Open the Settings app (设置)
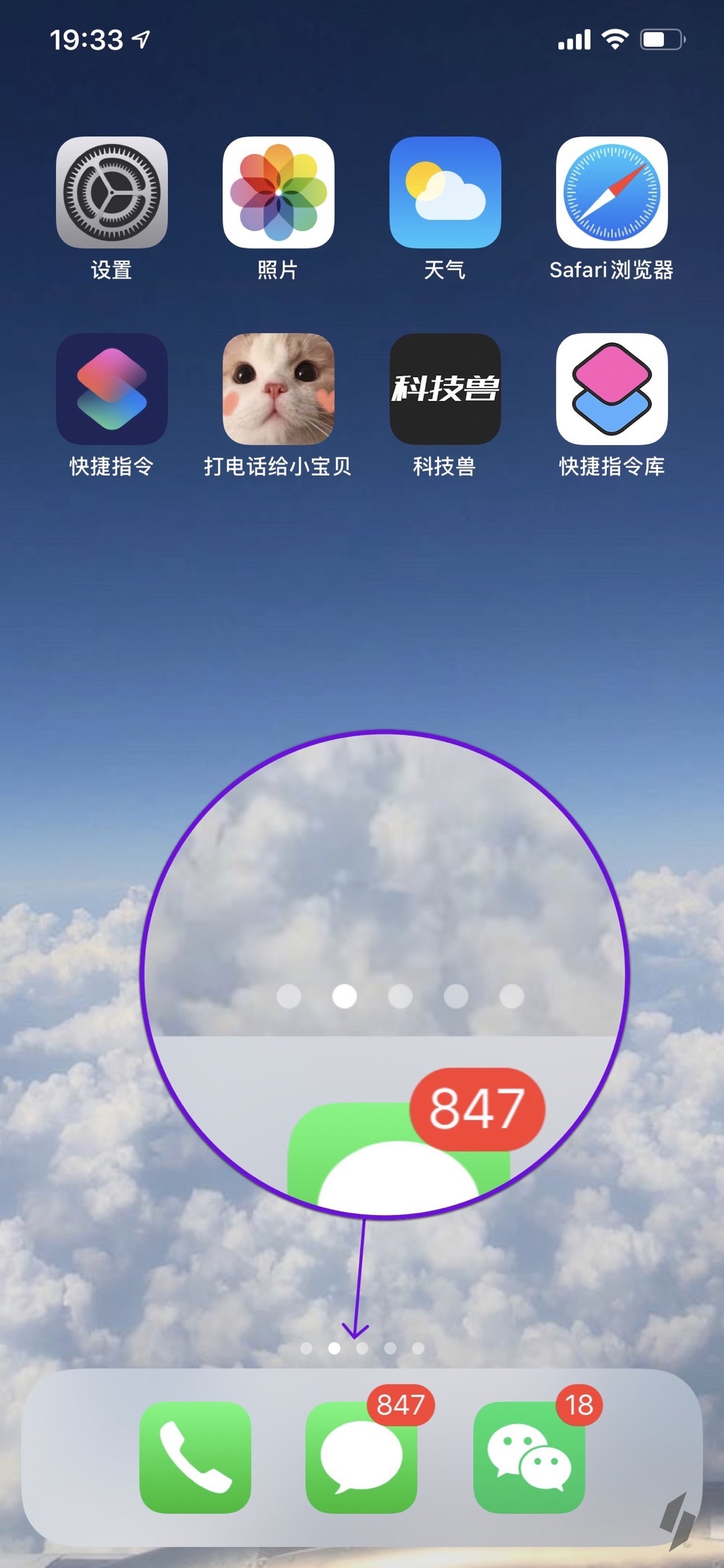The width and height of the screenshot is (724, 1568). coord(111,192)
